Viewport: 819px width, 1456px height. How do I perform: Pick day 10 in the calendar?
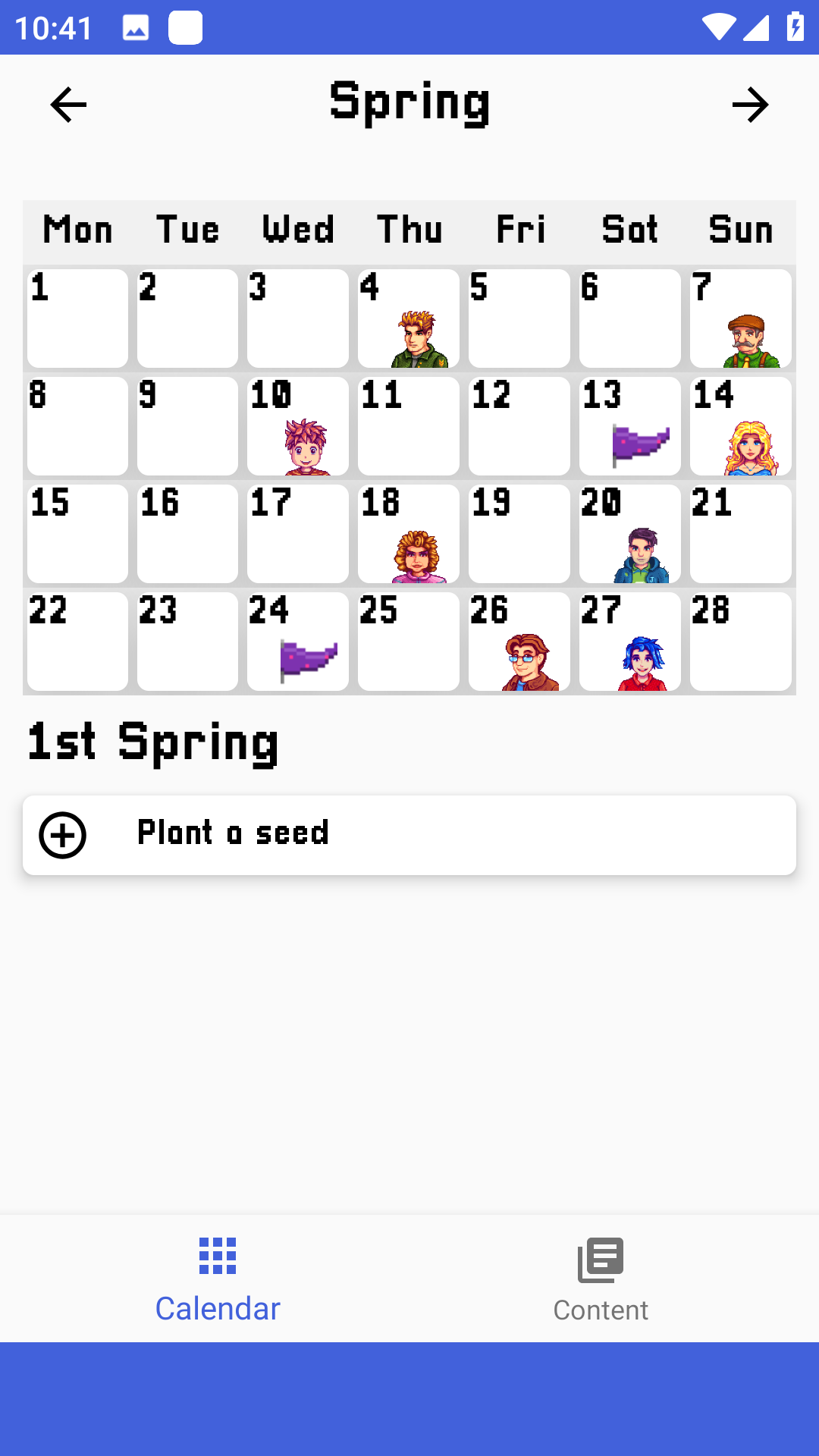[x=298, y=426]
